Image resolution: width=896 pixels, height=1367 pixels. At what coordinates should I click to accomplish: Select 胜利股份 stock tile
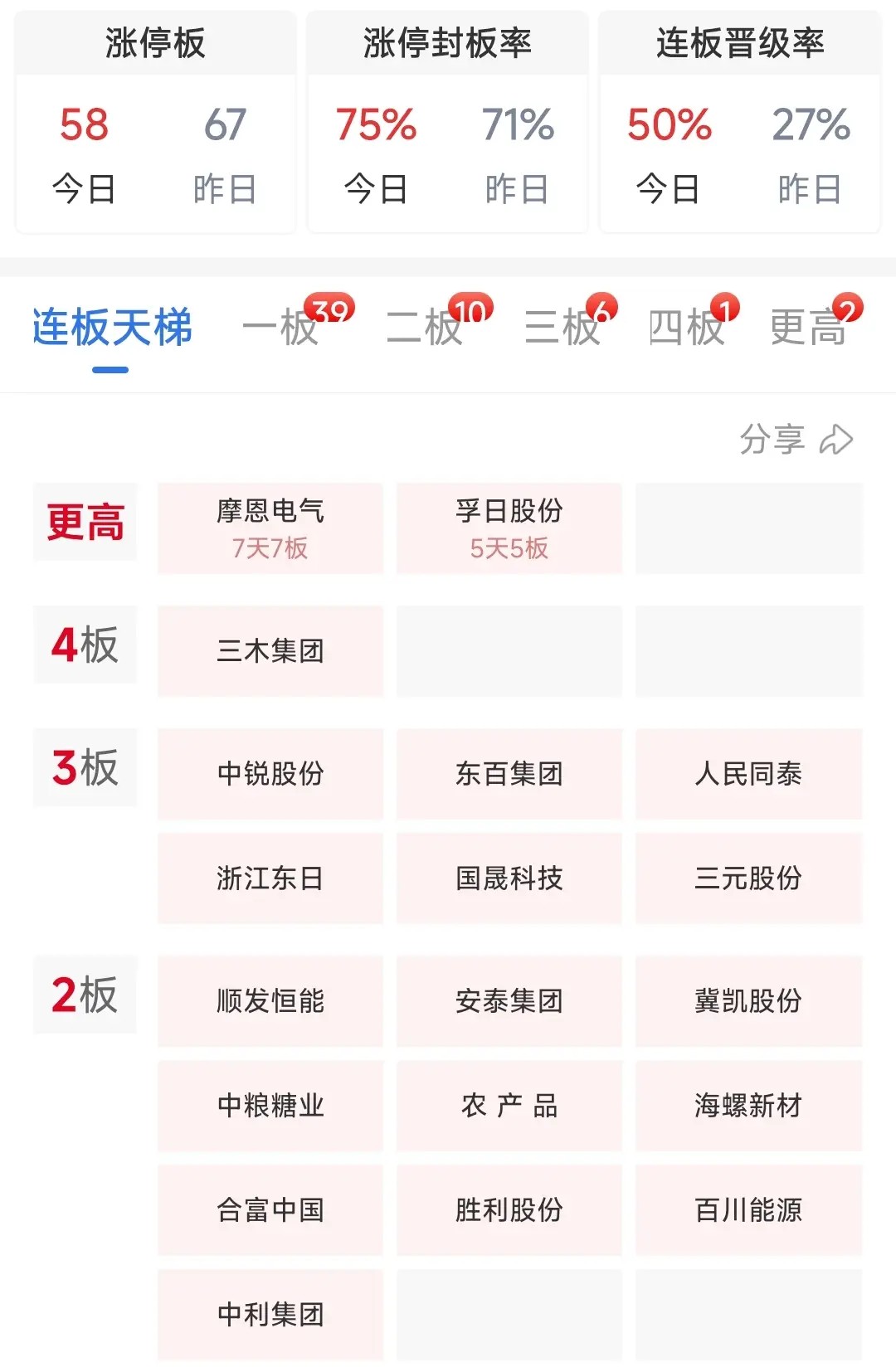[509, 1210]
